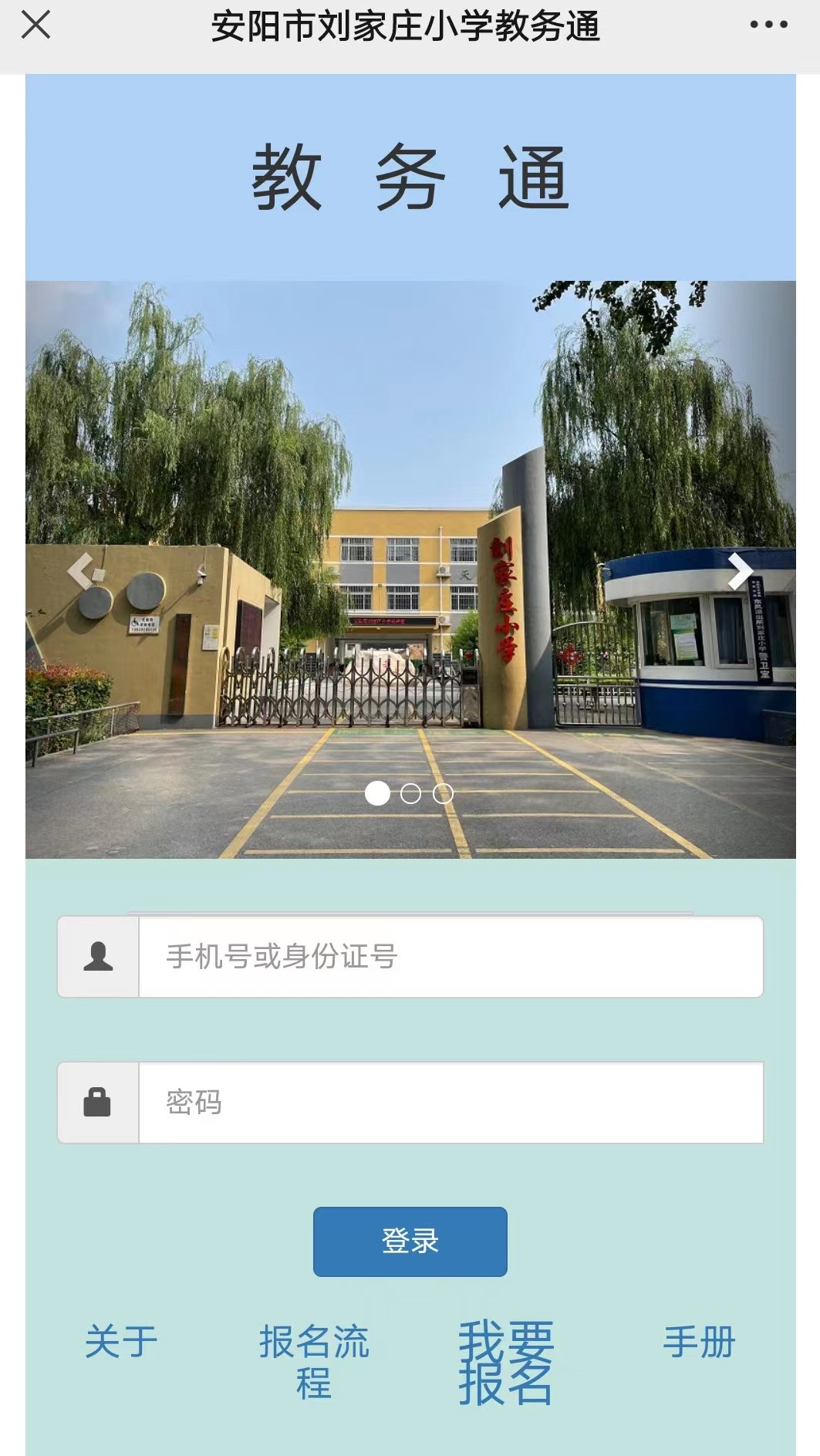Focus the 手机号或身份证号 field
Viewport: 820px width, 1456px height.
pyautogui.click(x=450, y=957)
